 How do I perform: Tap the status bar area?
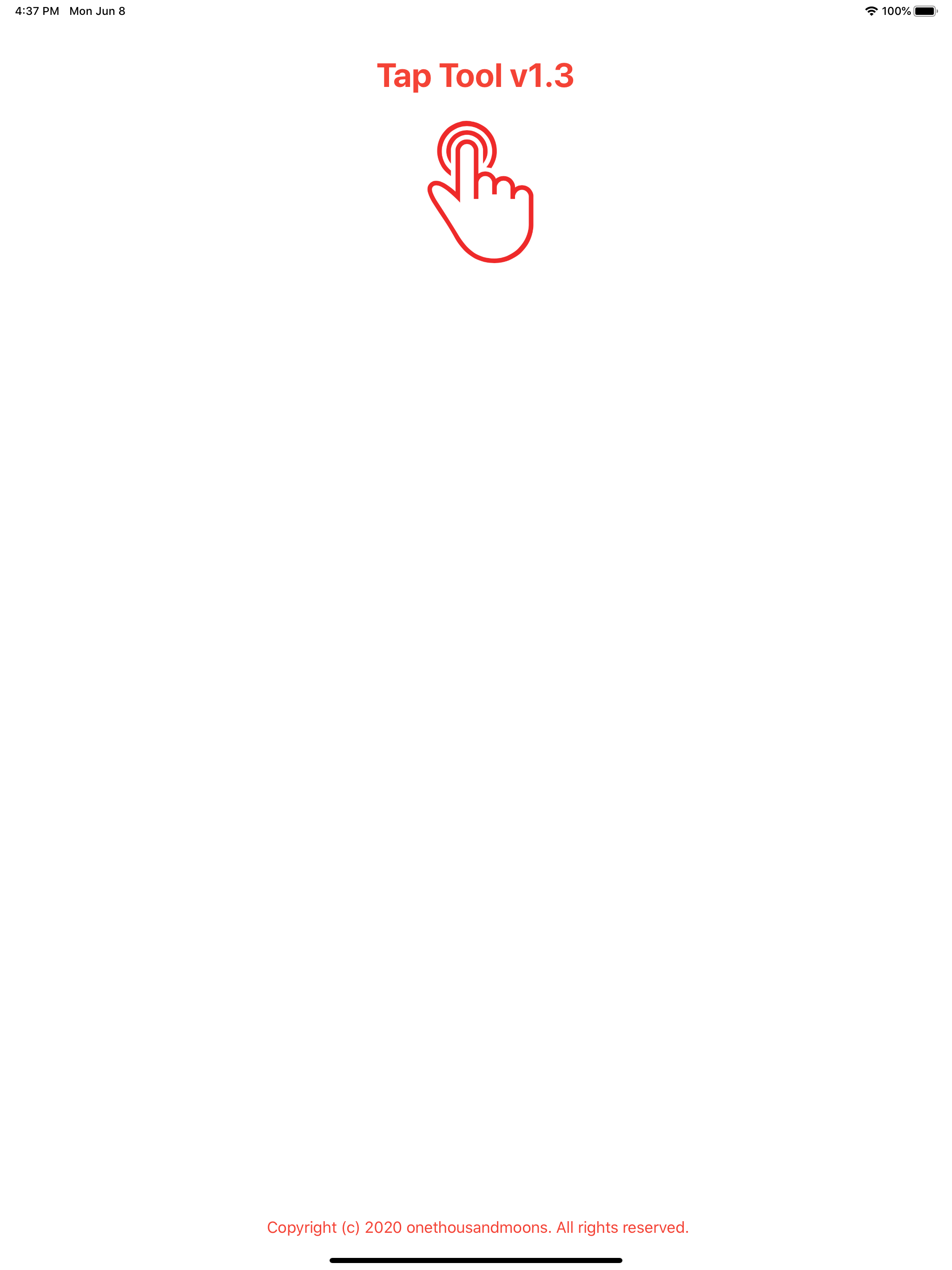(x=476, y=10)
